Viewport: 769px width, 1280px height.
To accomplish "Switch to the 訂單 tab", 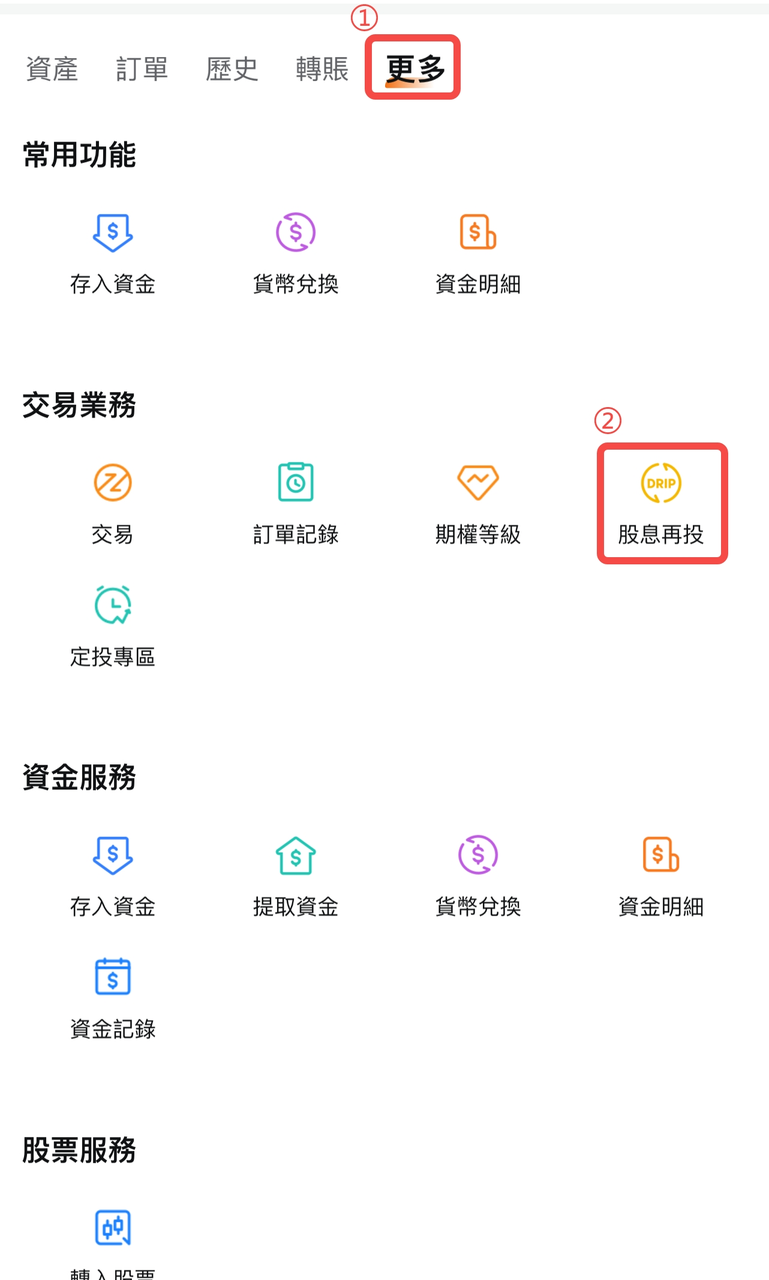I will click(x=142, y=69).
